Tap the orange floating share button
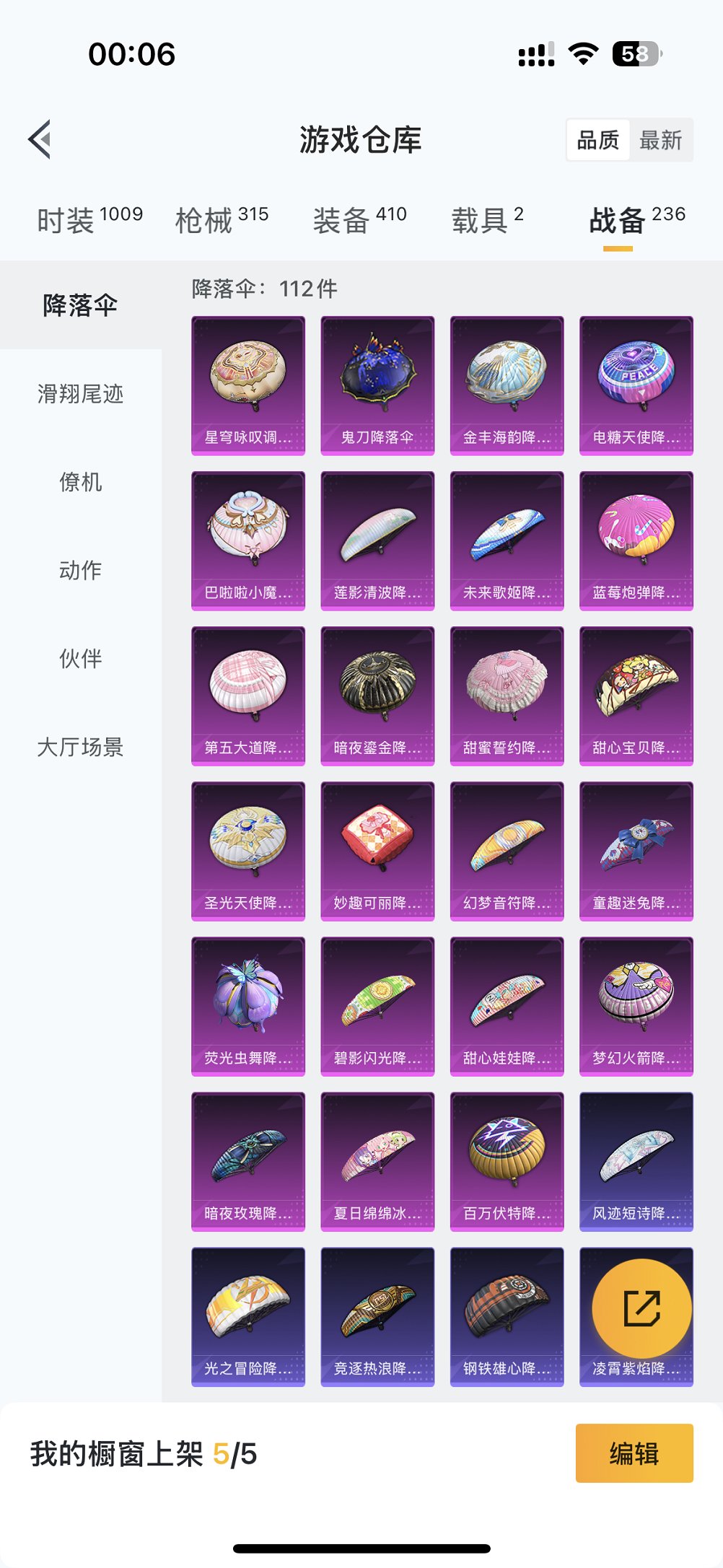The width and height of the screenshot is (723, 1568). [641, 1308]
